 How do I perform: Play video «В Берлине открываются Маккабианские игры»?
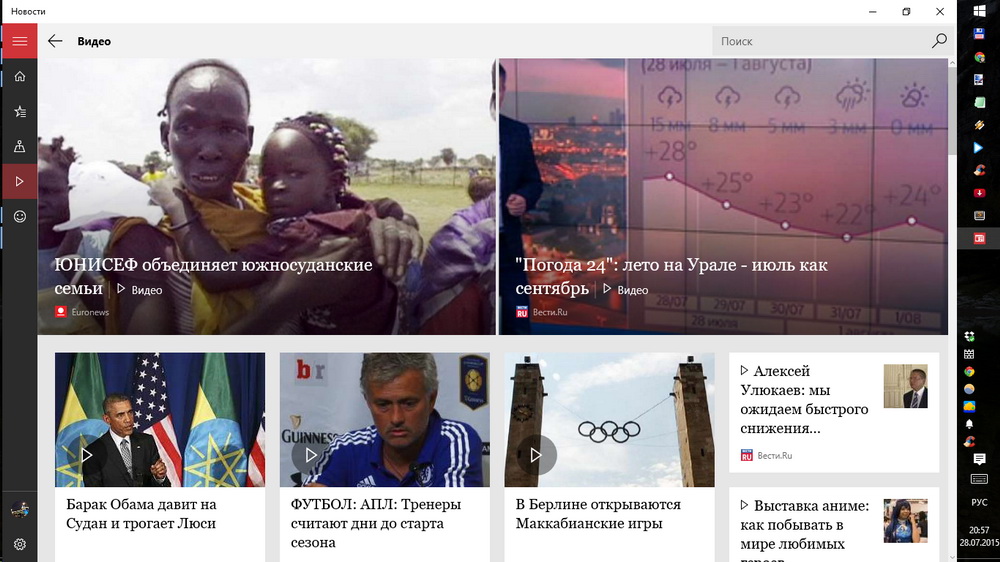pyautogui.click(x=536, y=455)
